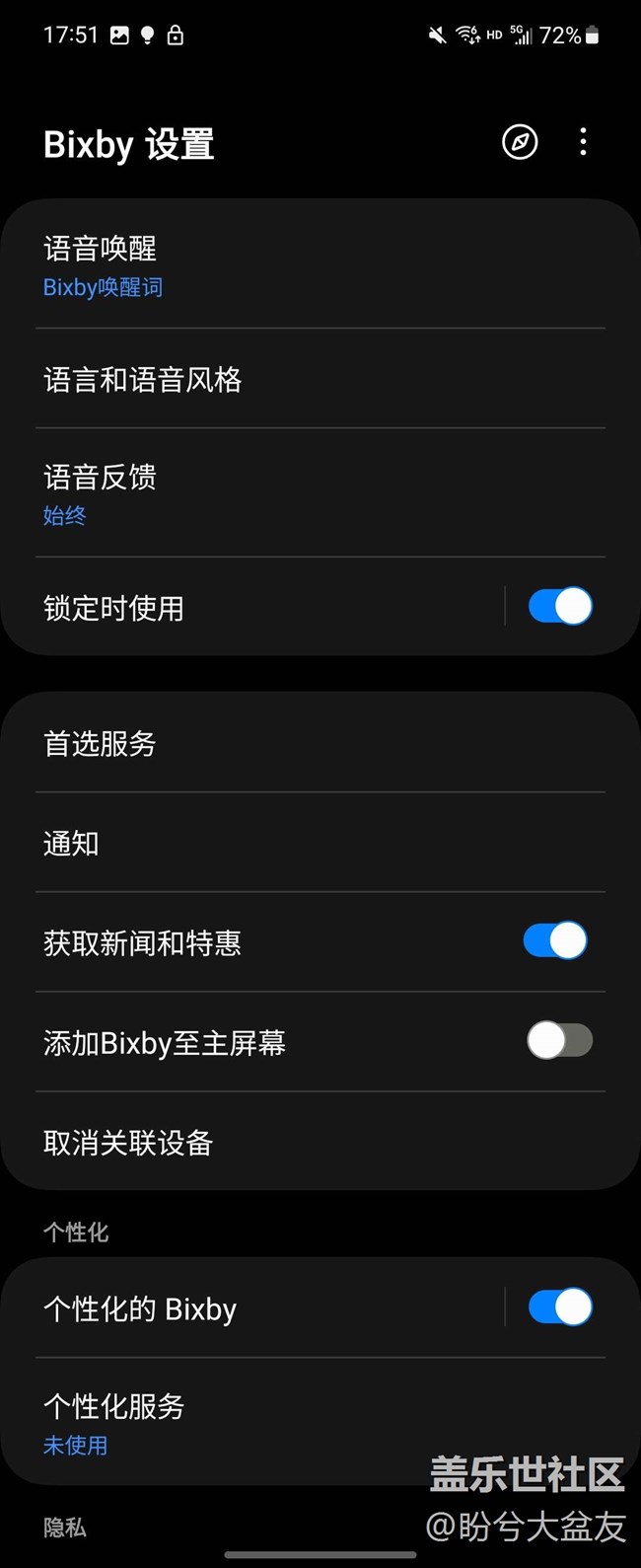Disable 获取新闻和特惠 switch
The image size is (641, 1568).
pos(555,940)
